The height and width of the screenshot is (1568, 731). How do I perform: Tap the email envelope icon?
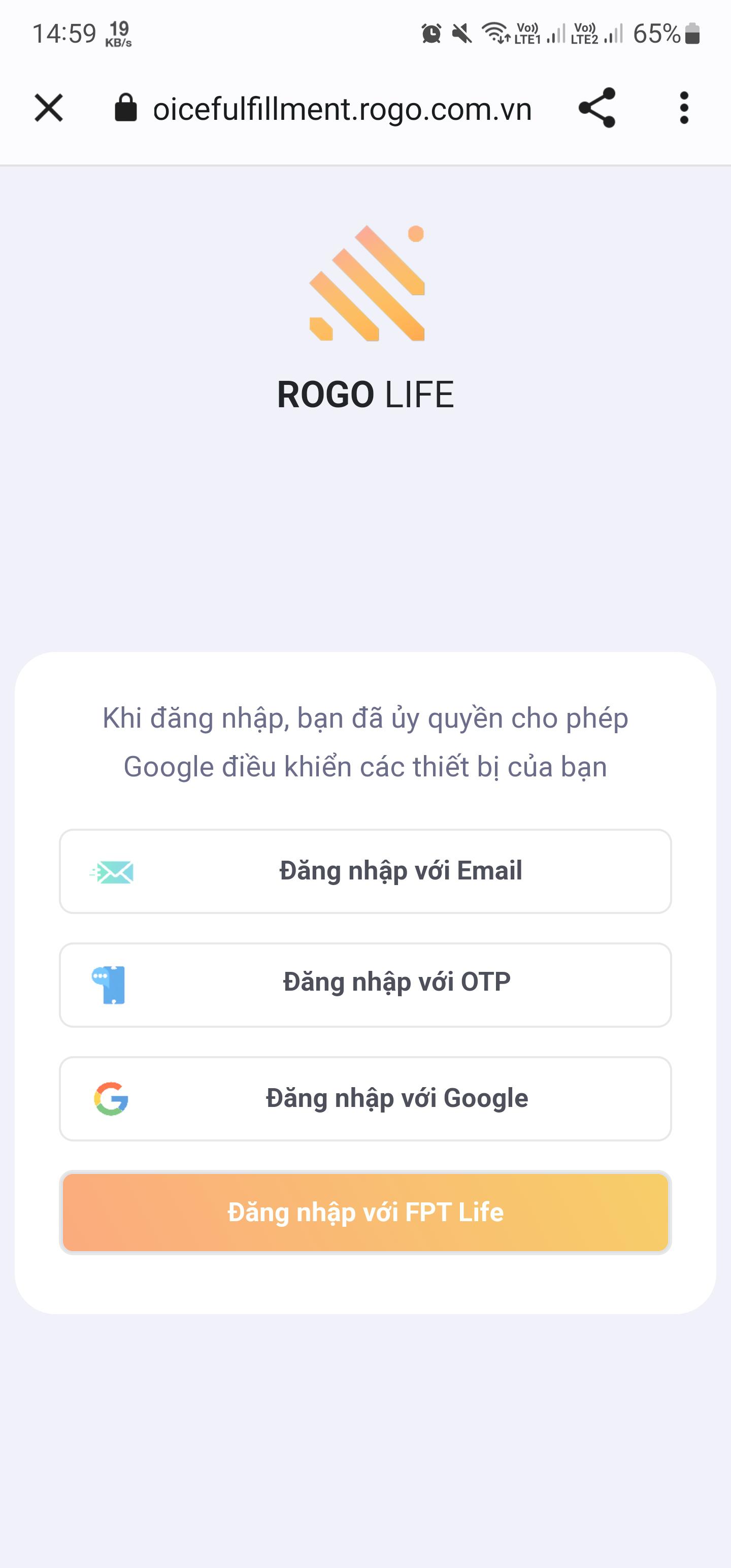point(113,870)
